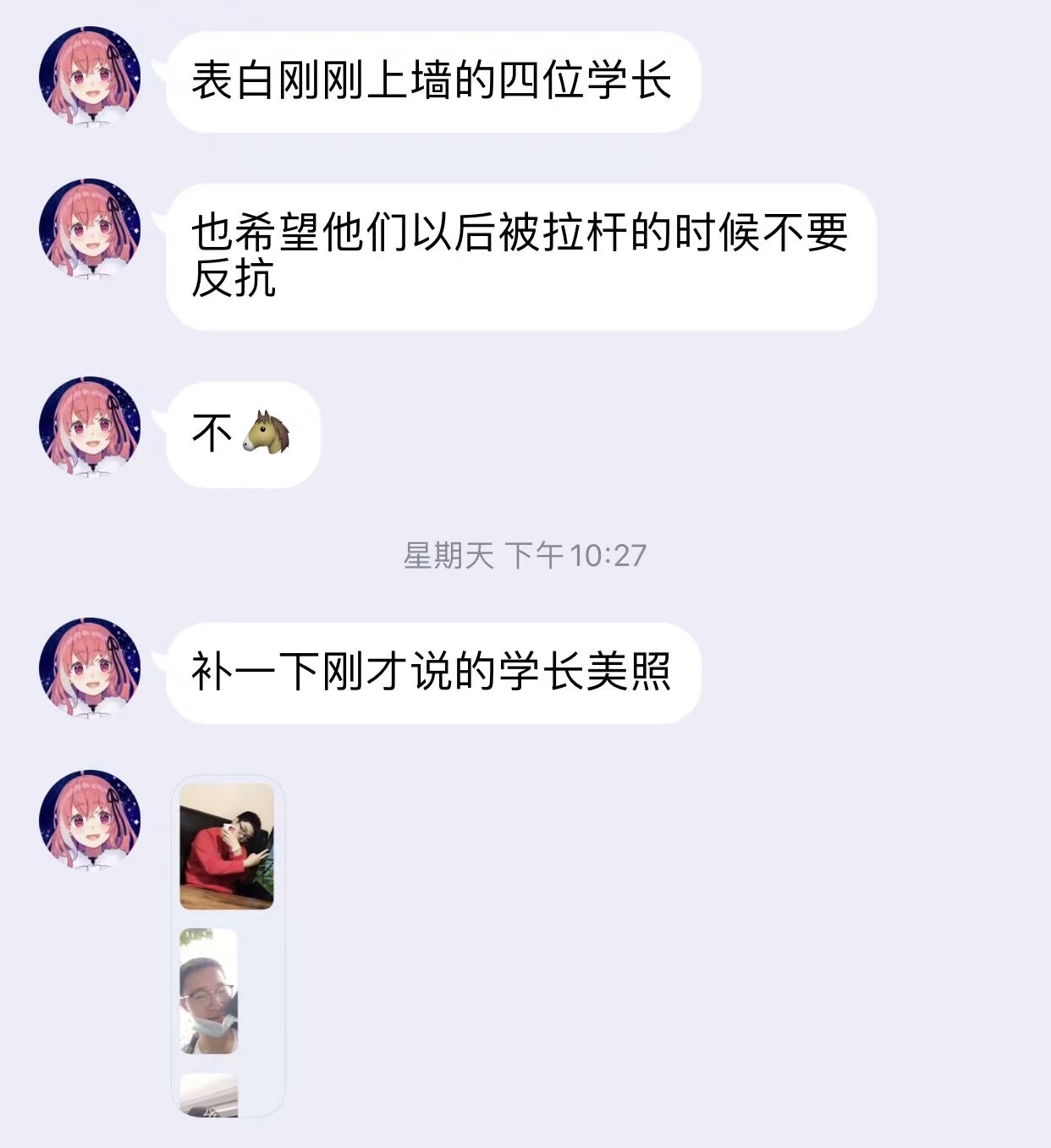View profile from avatar beside "也希望他们以后被拉杆的时候不要反抗"

(x=90, y=229)
